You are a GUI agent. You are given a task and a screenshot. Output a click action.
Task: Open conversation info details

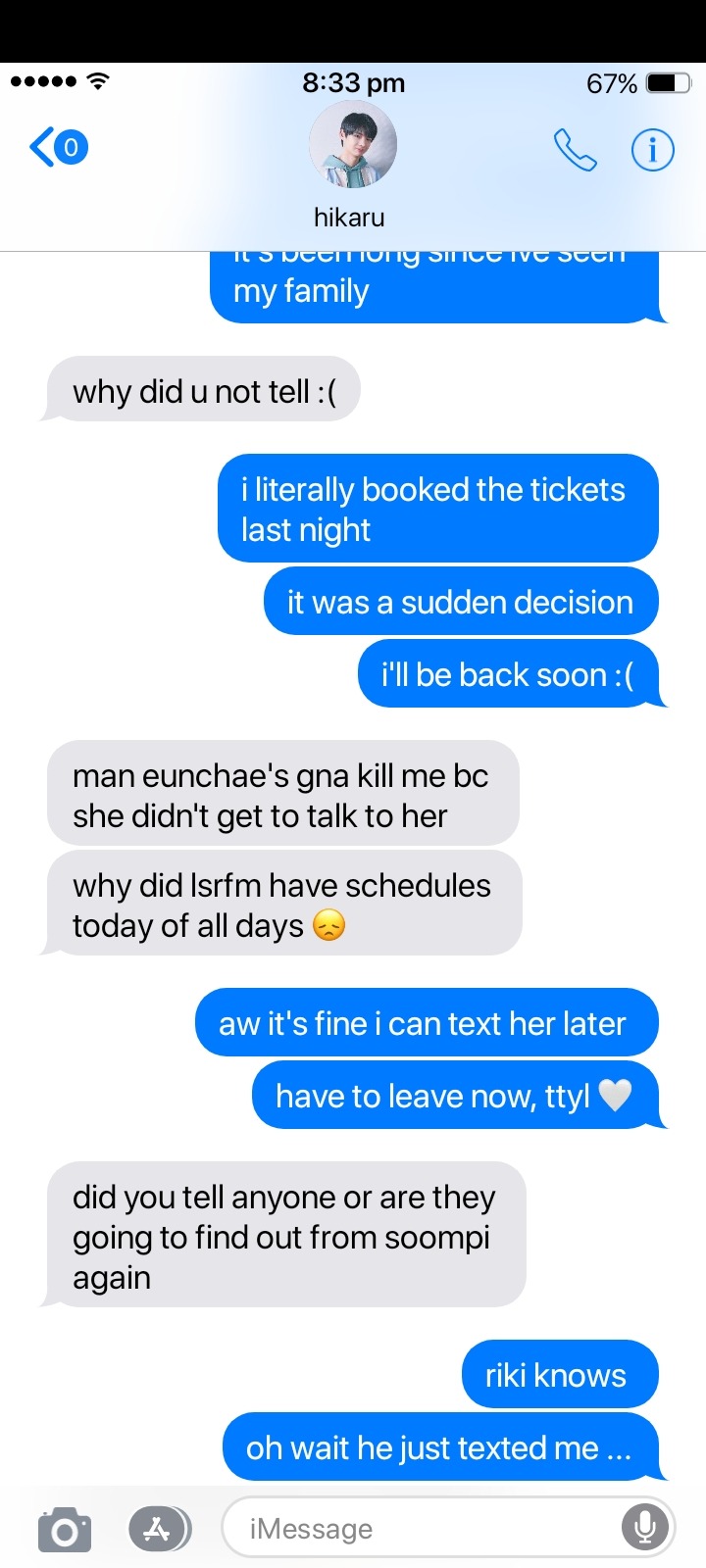coord(652,150)
